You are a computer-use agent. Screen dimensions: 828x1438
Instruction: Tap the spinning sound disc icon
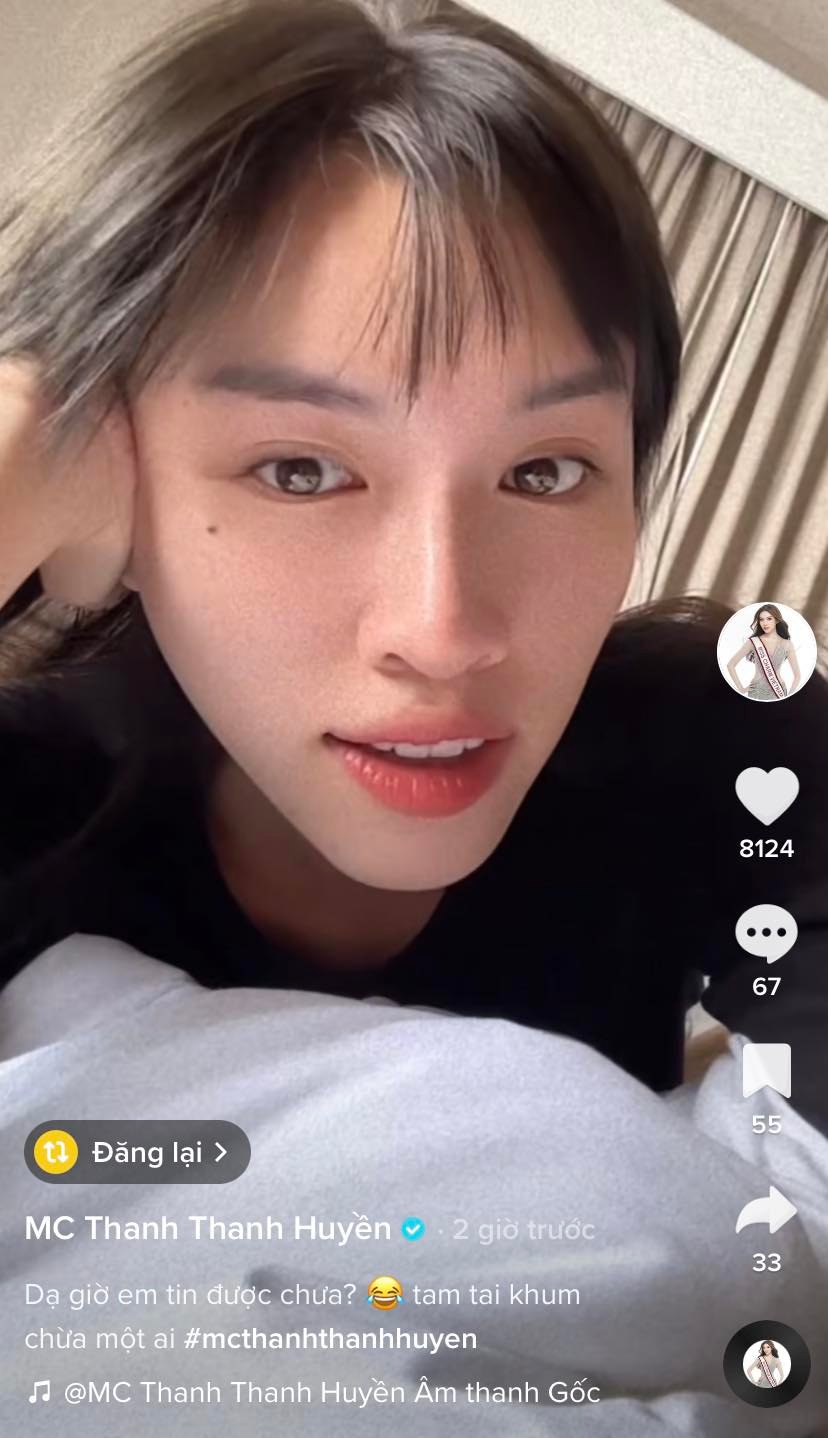767,1364
